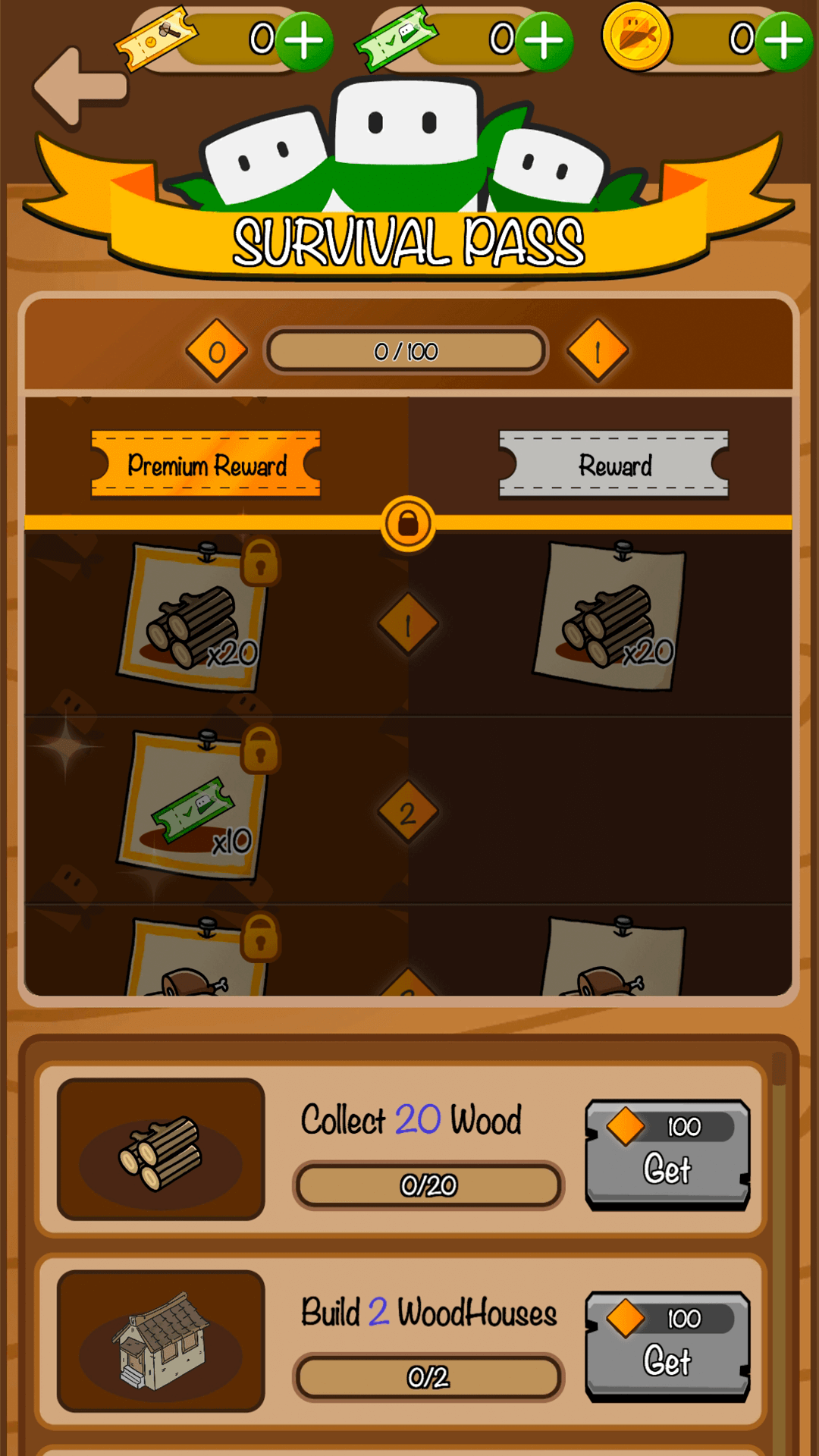Select locked green ticket x10 reward

click(x=195, y=805)
